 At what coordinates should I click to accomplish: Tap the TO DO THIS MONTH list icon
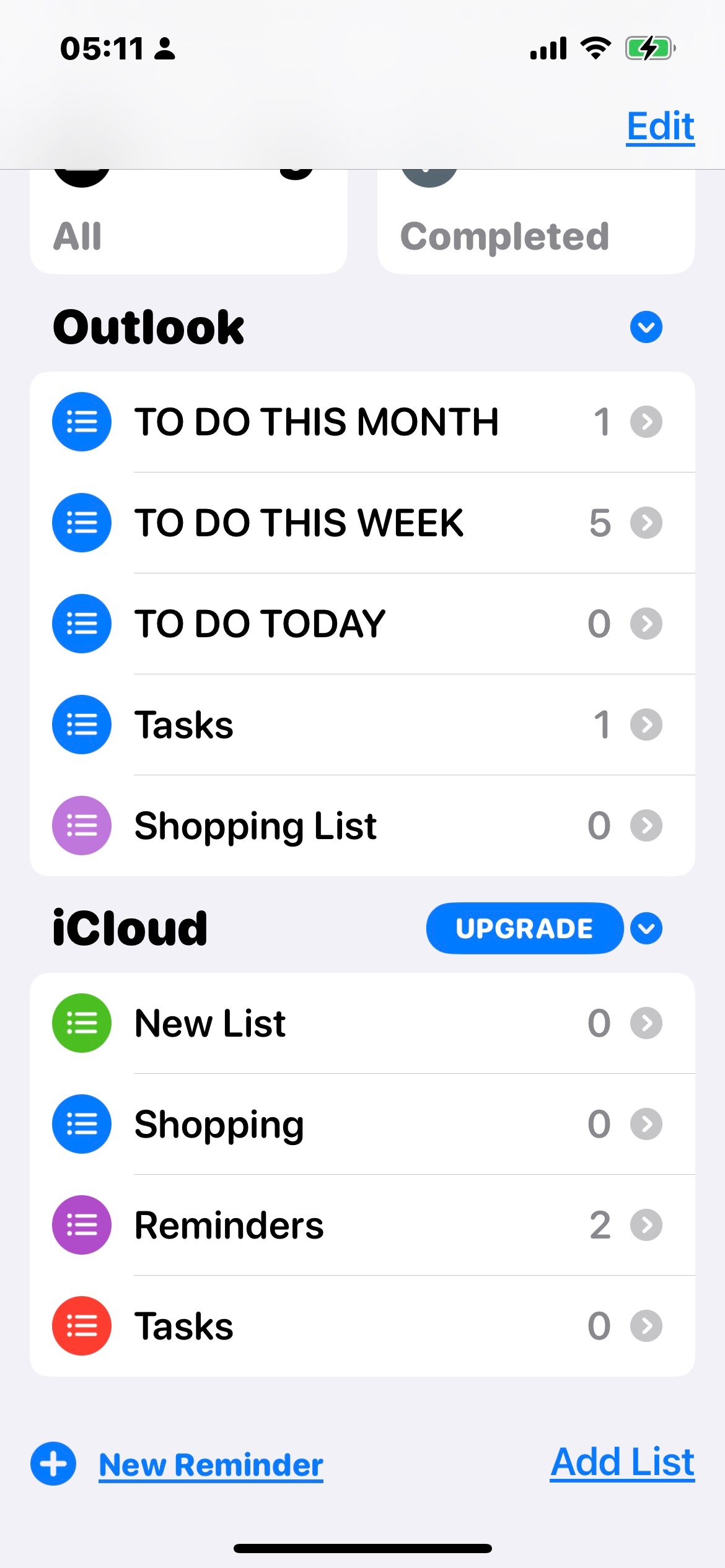pyautogui.click(x=81, y=422)
